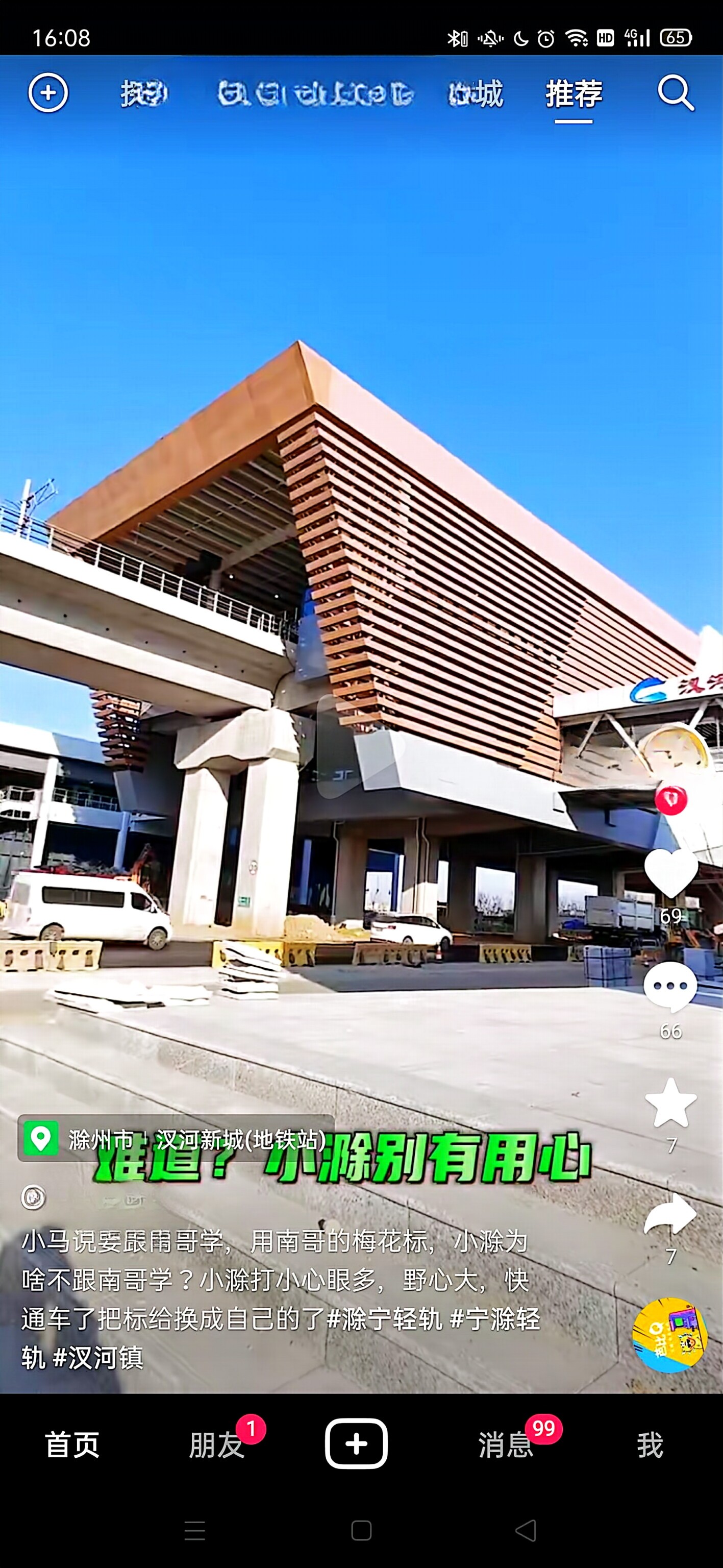Favorite the video with the star
723x1568 pixels.
[670, 1103]
